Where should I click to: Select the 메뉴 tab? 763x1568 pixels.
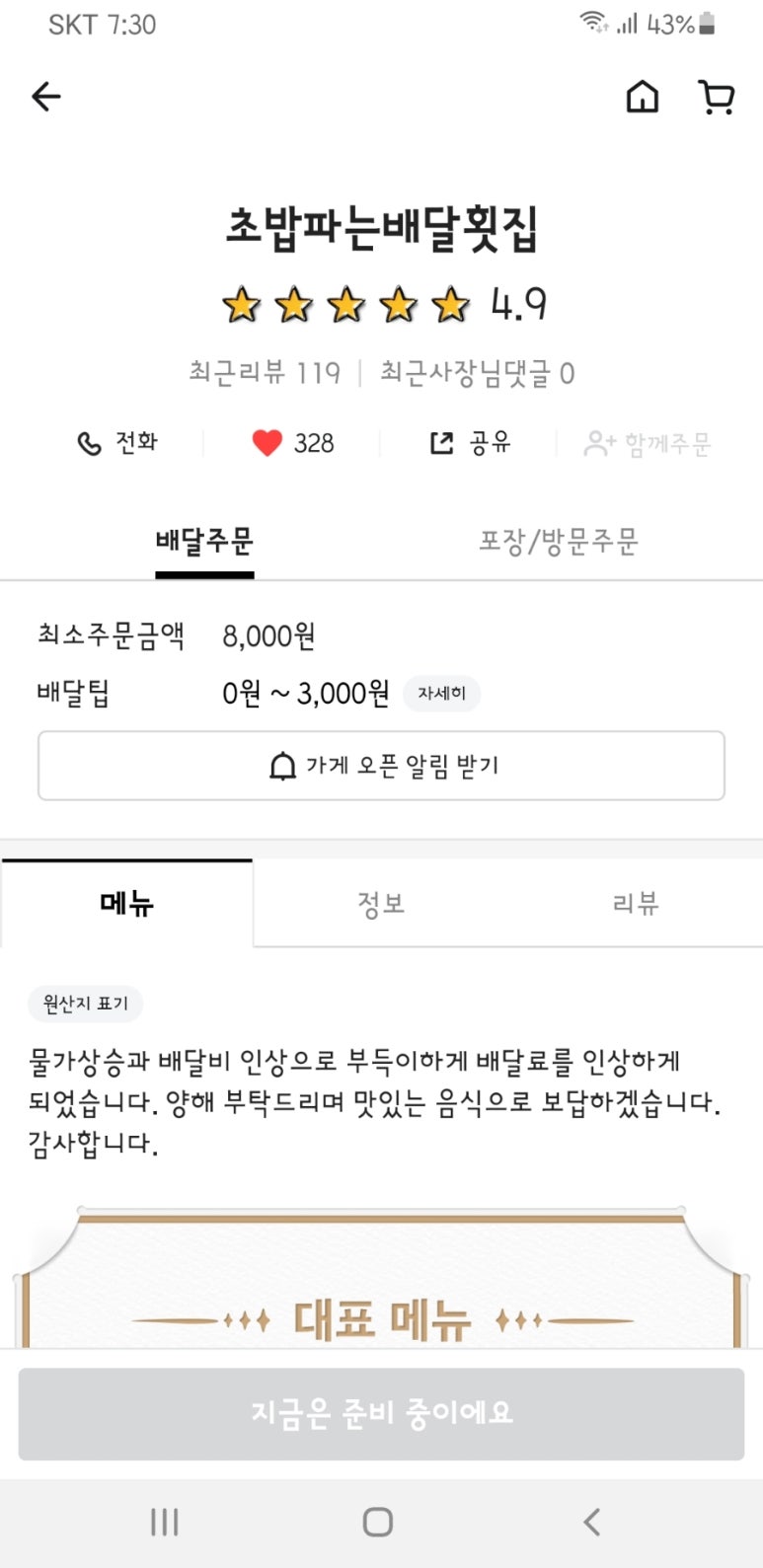tap(127, 903)
